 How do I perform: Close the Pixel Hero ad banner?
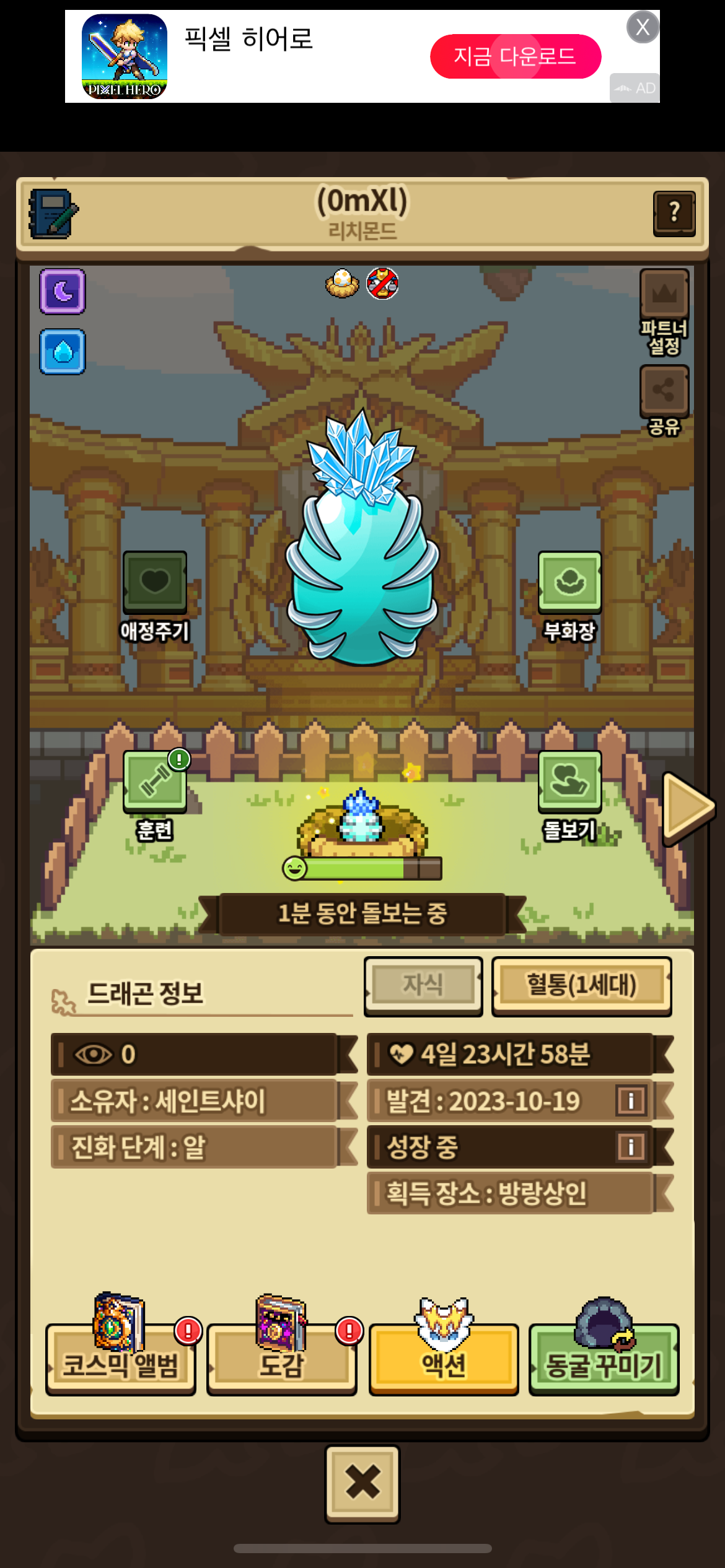[643, 27]
